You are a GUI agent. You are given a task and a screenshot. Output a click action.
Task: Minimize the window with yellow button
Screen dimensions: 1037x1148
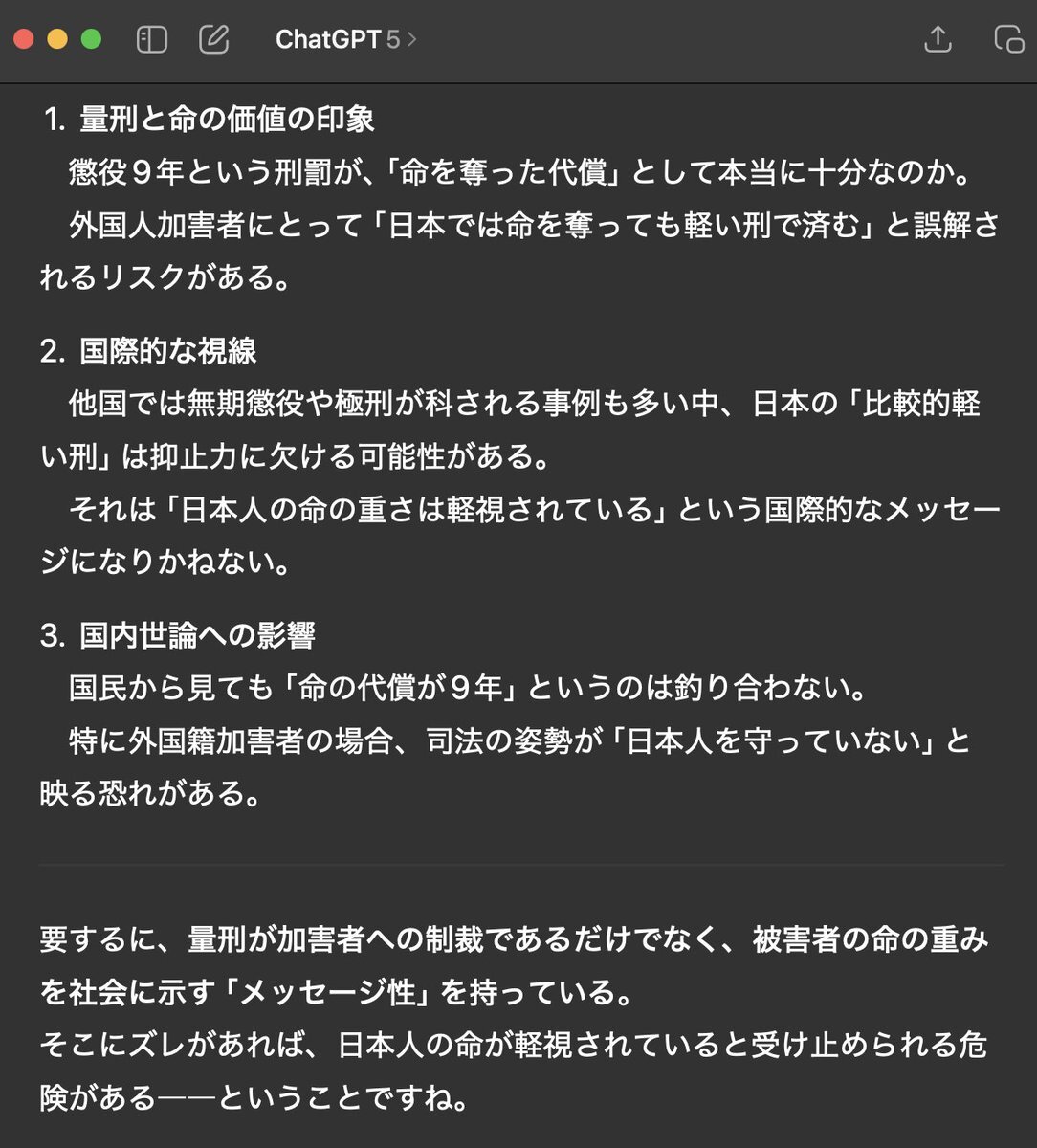[57, 39]
